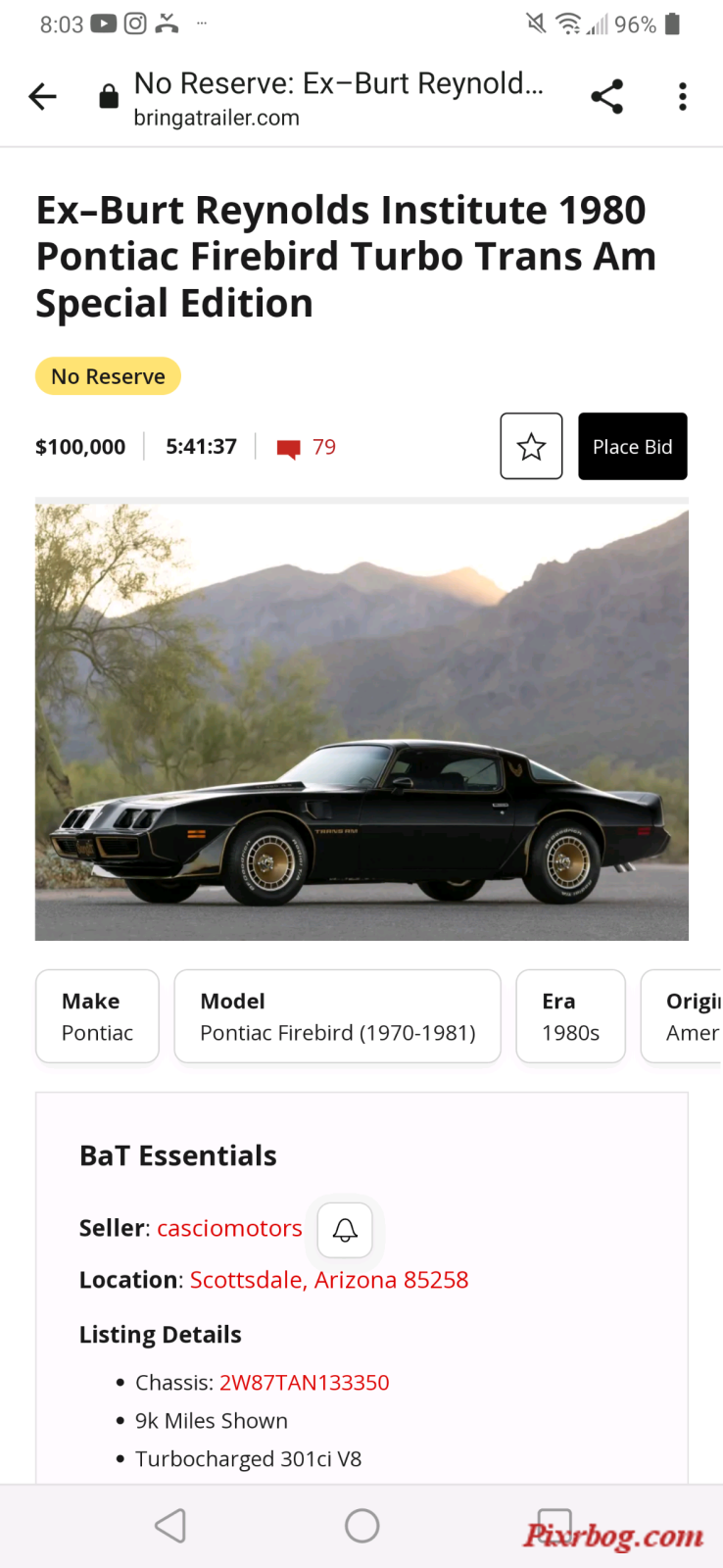
Task: Open seller casciomotors profile
Action: pos(229,1228)
